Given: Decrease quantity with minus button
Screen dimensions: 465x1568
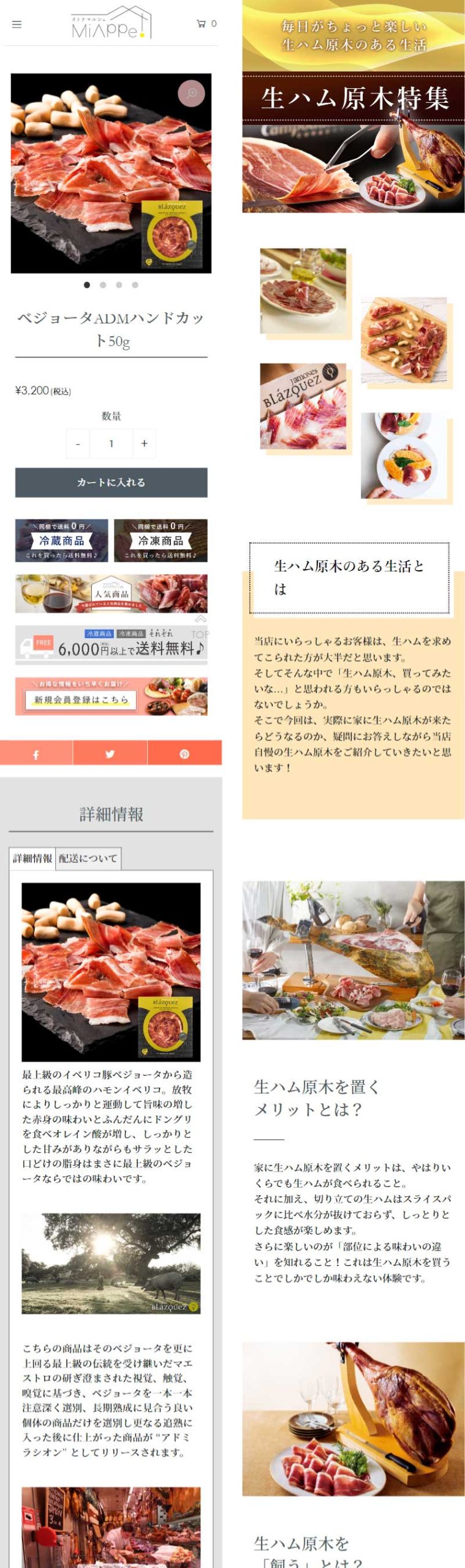Looking at the screenshot, I should [x=78, y=443].
